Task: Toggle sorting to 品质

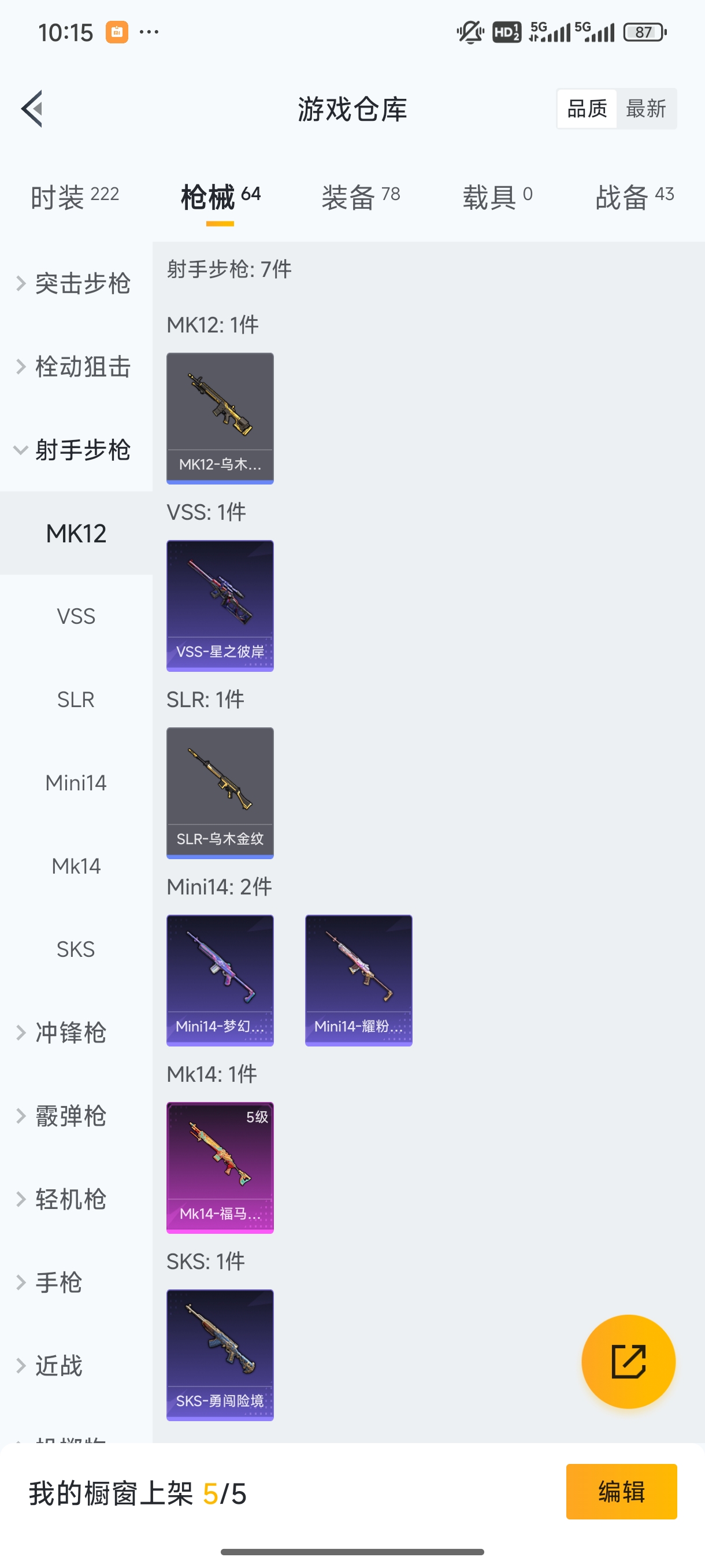Action: click(x=586, y=108)
